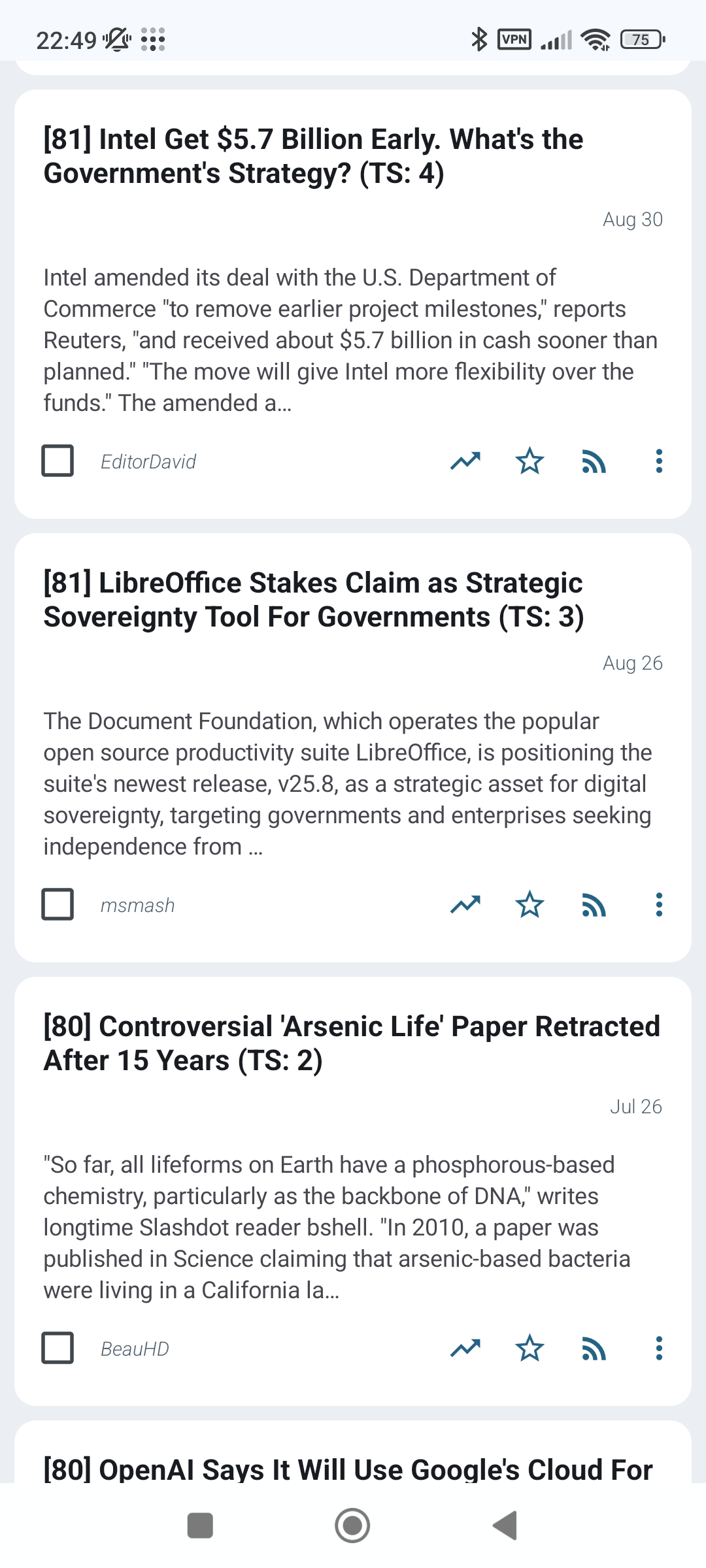Tap trending icon on Arsenic Life article

click(465, 1348)
